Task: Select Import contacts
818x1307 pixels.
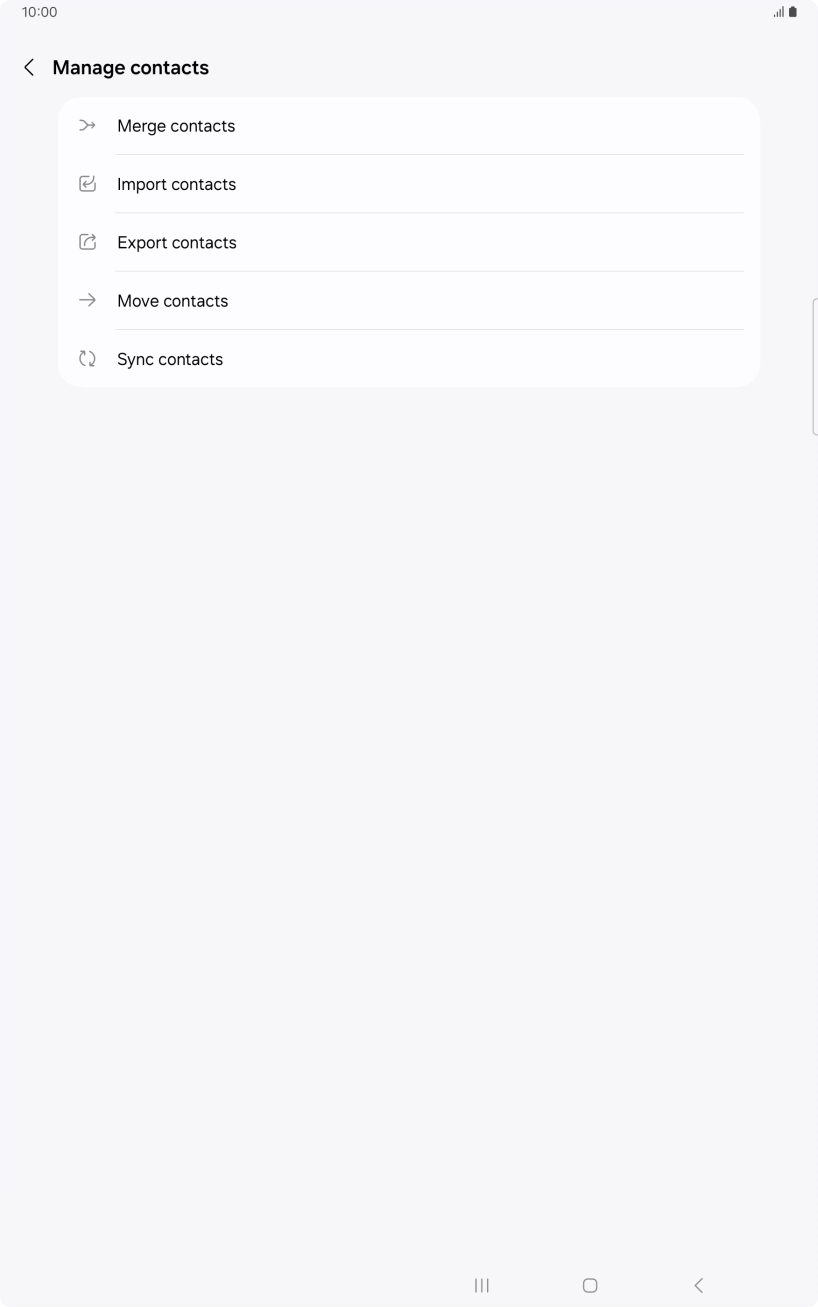Action: [177, 184]
